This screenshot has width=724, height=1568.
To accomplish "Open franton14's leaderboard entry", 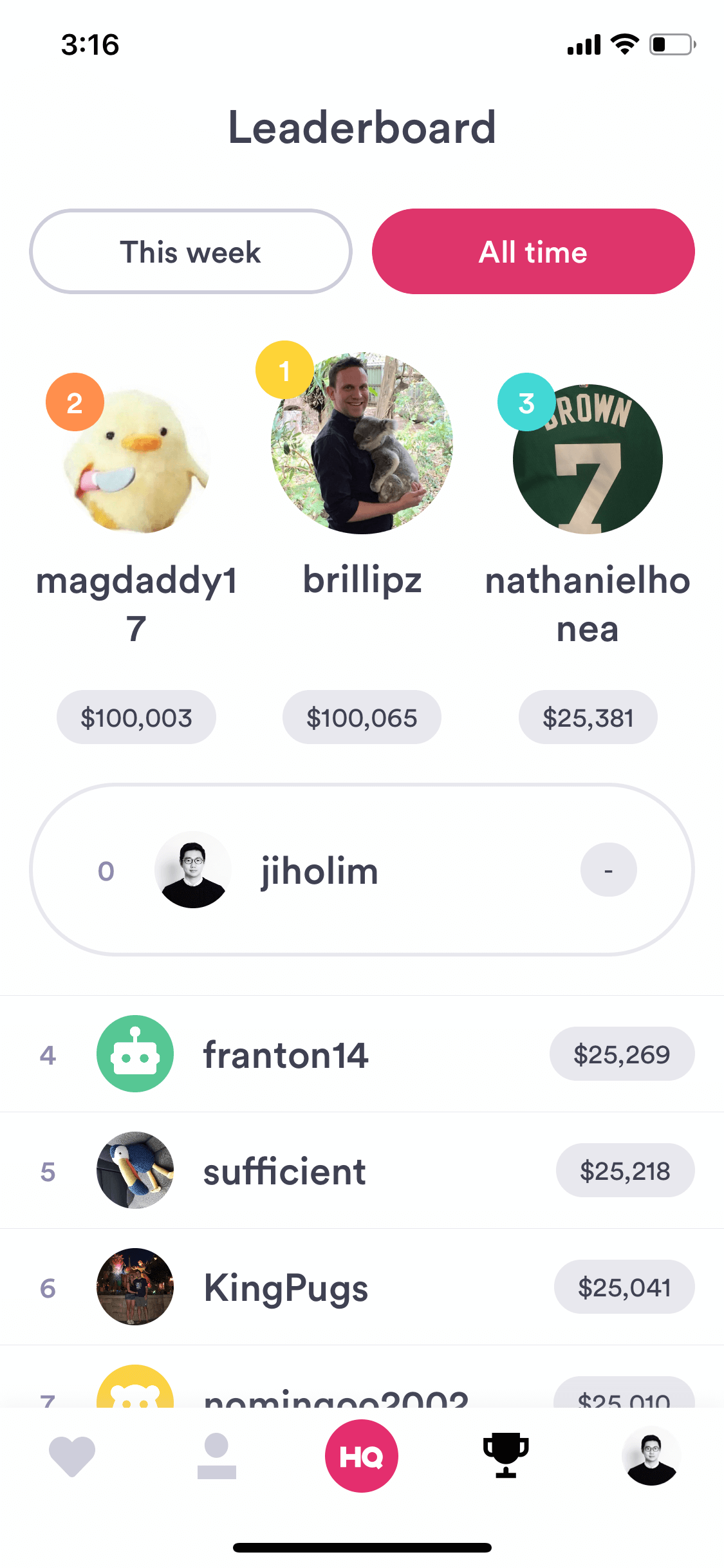I will click(x=362, y=1054).
